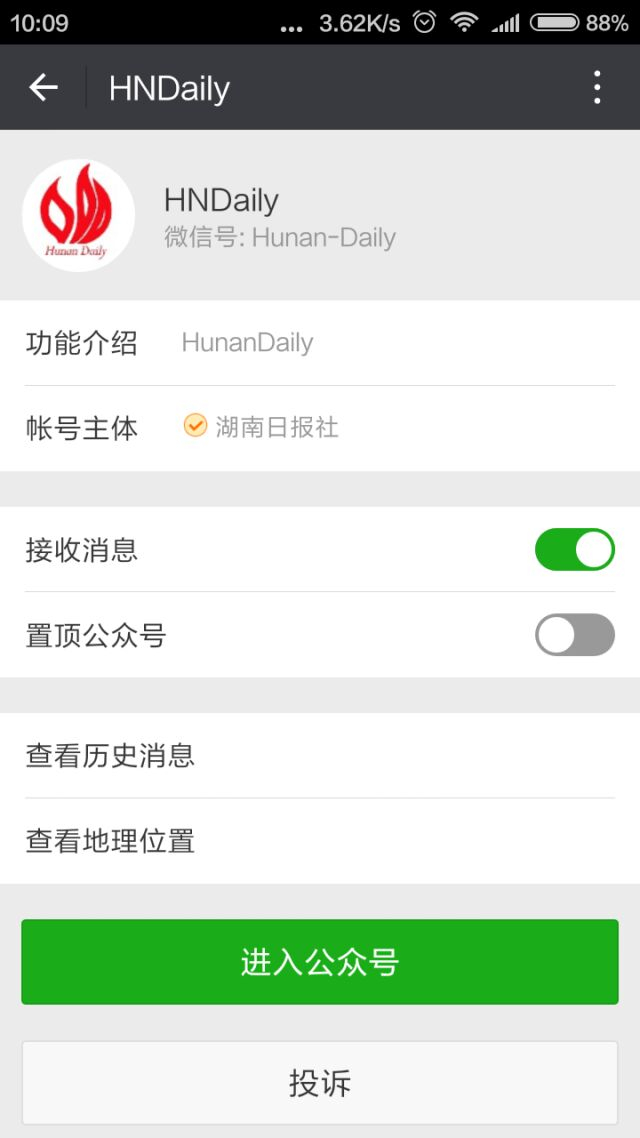
Task: Enable the 置顶公众号 switch
Action: pos(574,635)
